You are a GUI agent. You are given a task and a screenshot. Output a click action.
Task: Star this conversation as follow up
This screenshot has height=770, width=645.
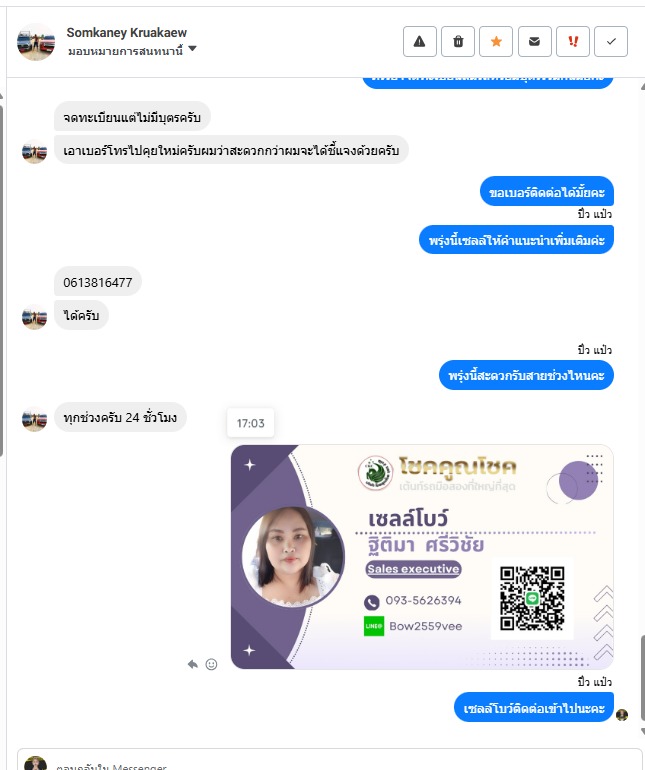tap(496, 41)
